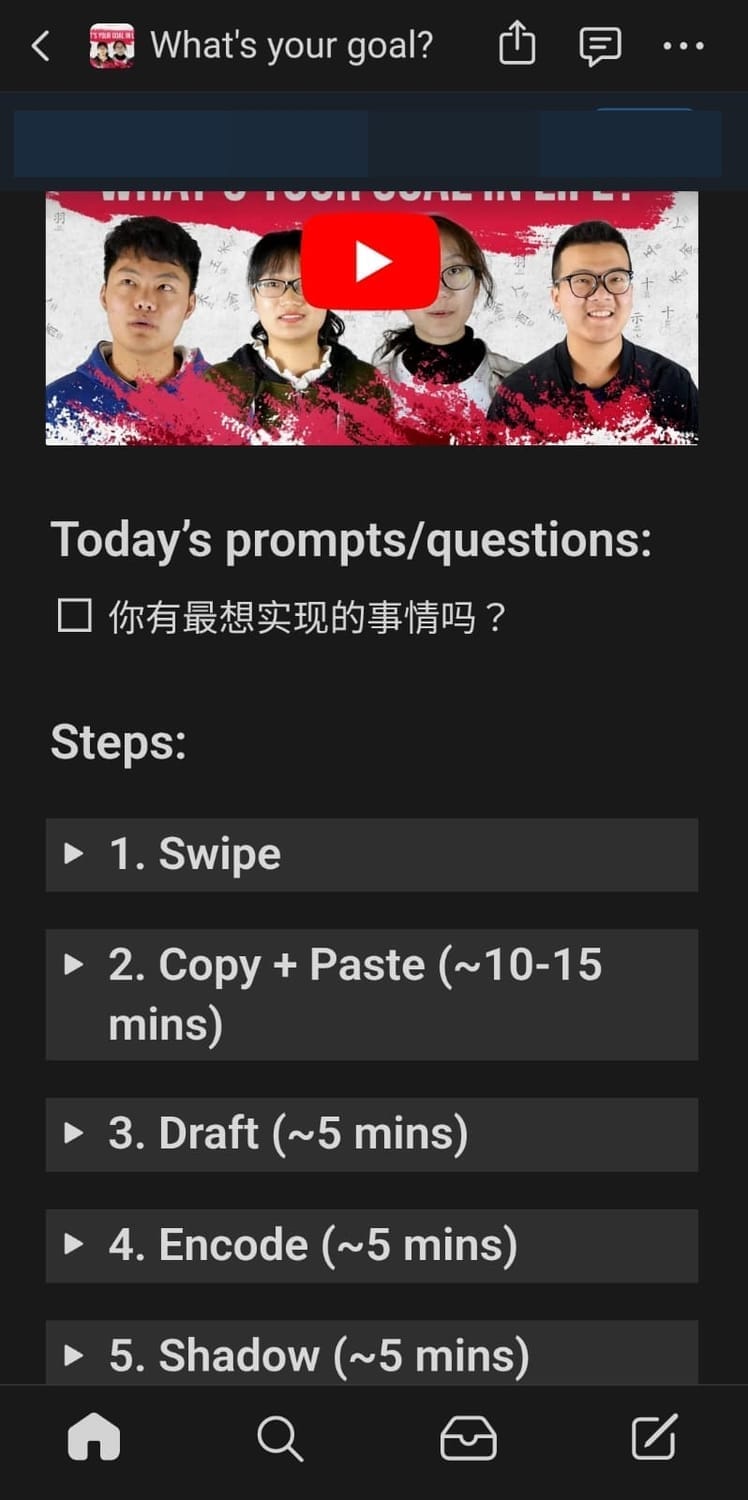Open the Search tab
The image size is (748, 1500).
[x=280, y=1439]
